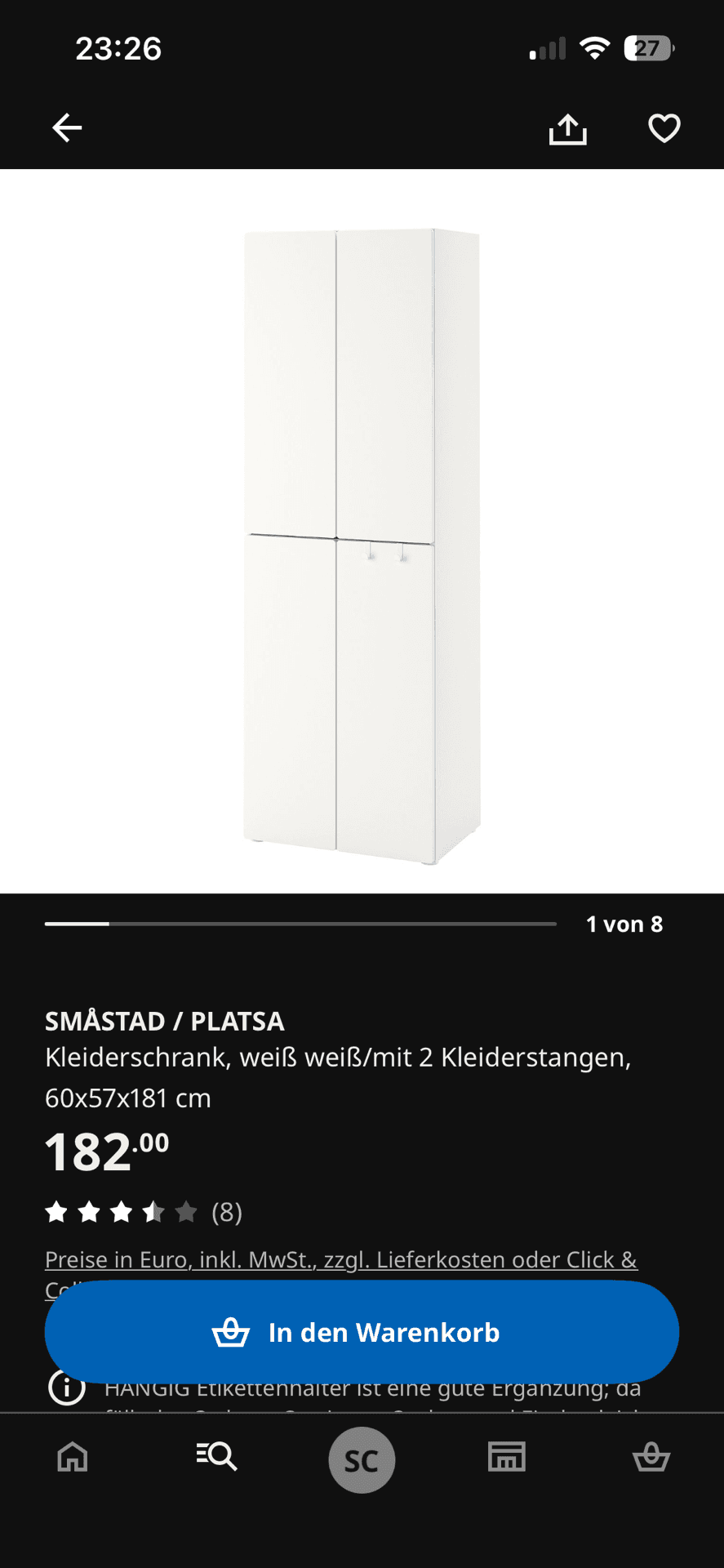Tap In den Warenkorb button
The width and height of the screenshot is (724, 1568).
(x=362, y=1332)
